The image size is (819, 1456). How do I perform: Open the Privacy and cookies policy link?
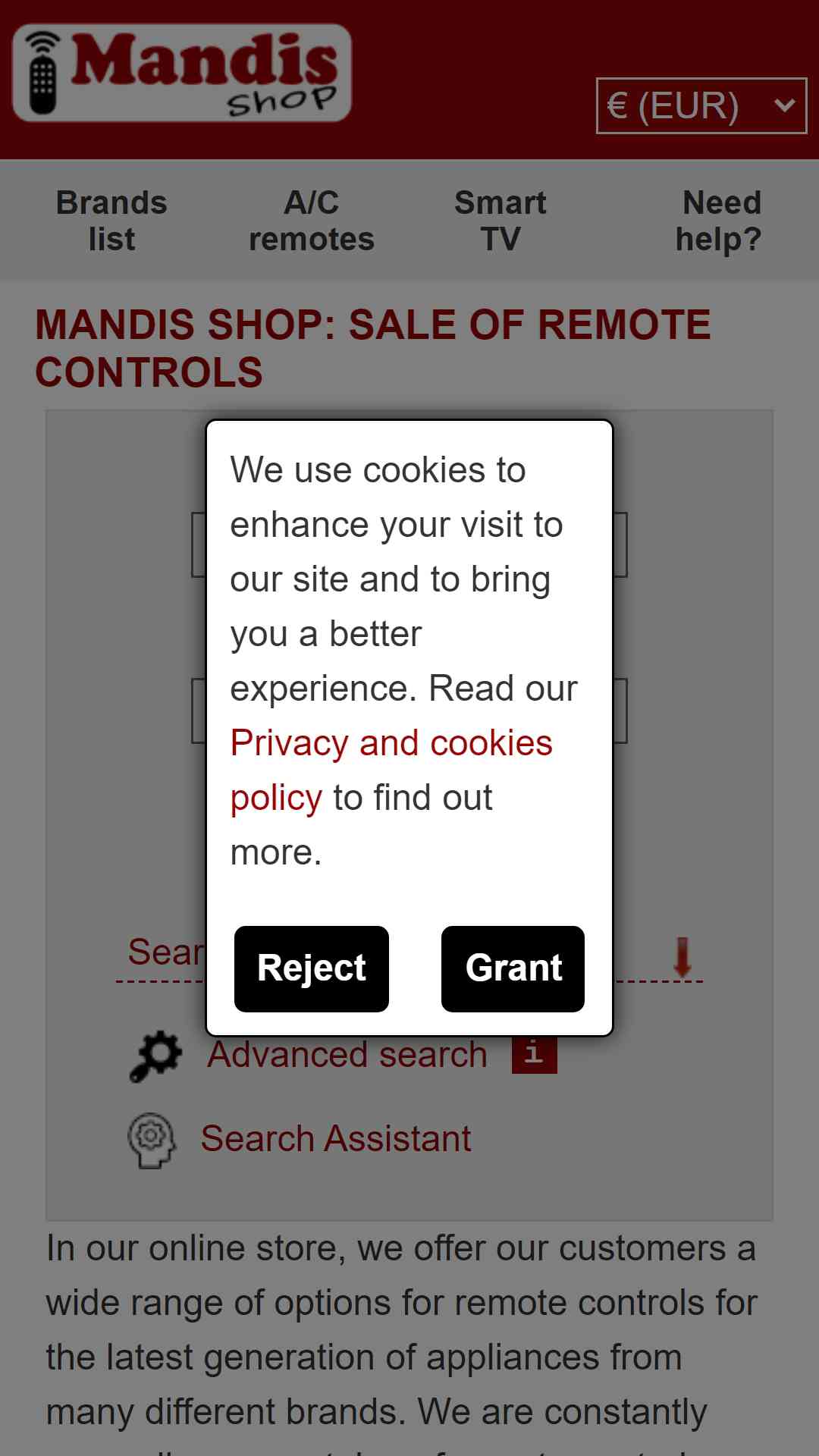point(391,770)
